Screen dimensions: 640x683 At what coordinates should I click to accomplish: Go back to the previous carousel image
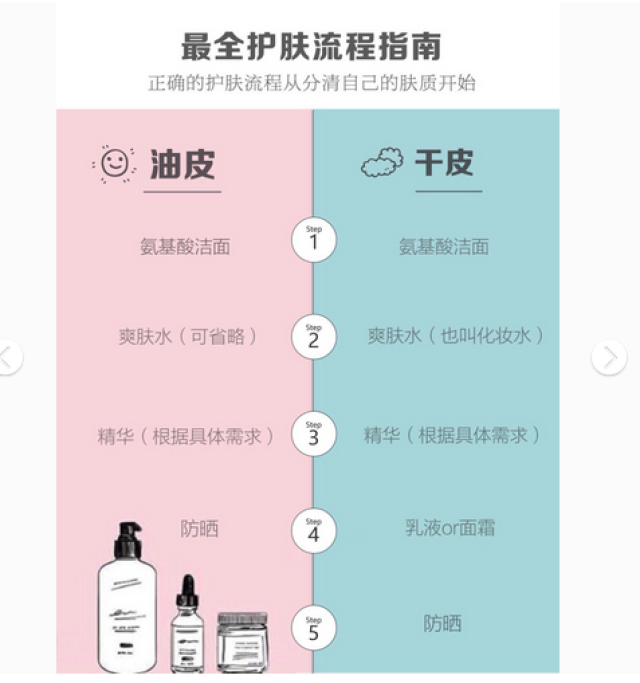8,357
